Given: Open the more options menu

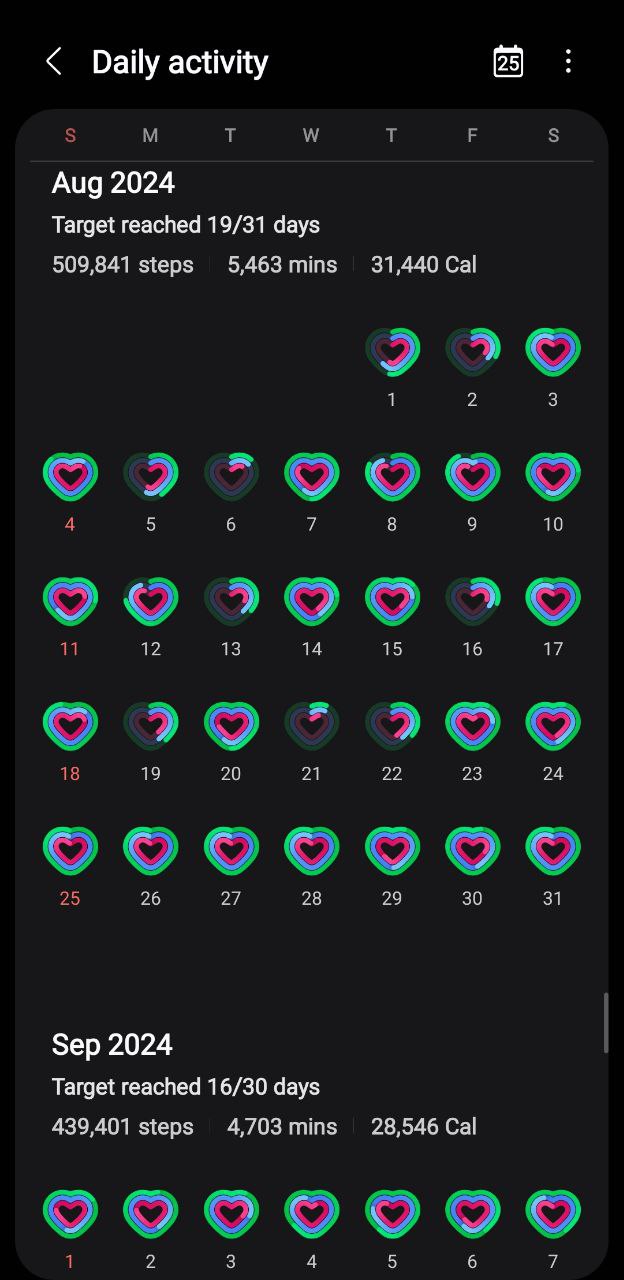Looking at the screenshot, I should click(568, 62).
